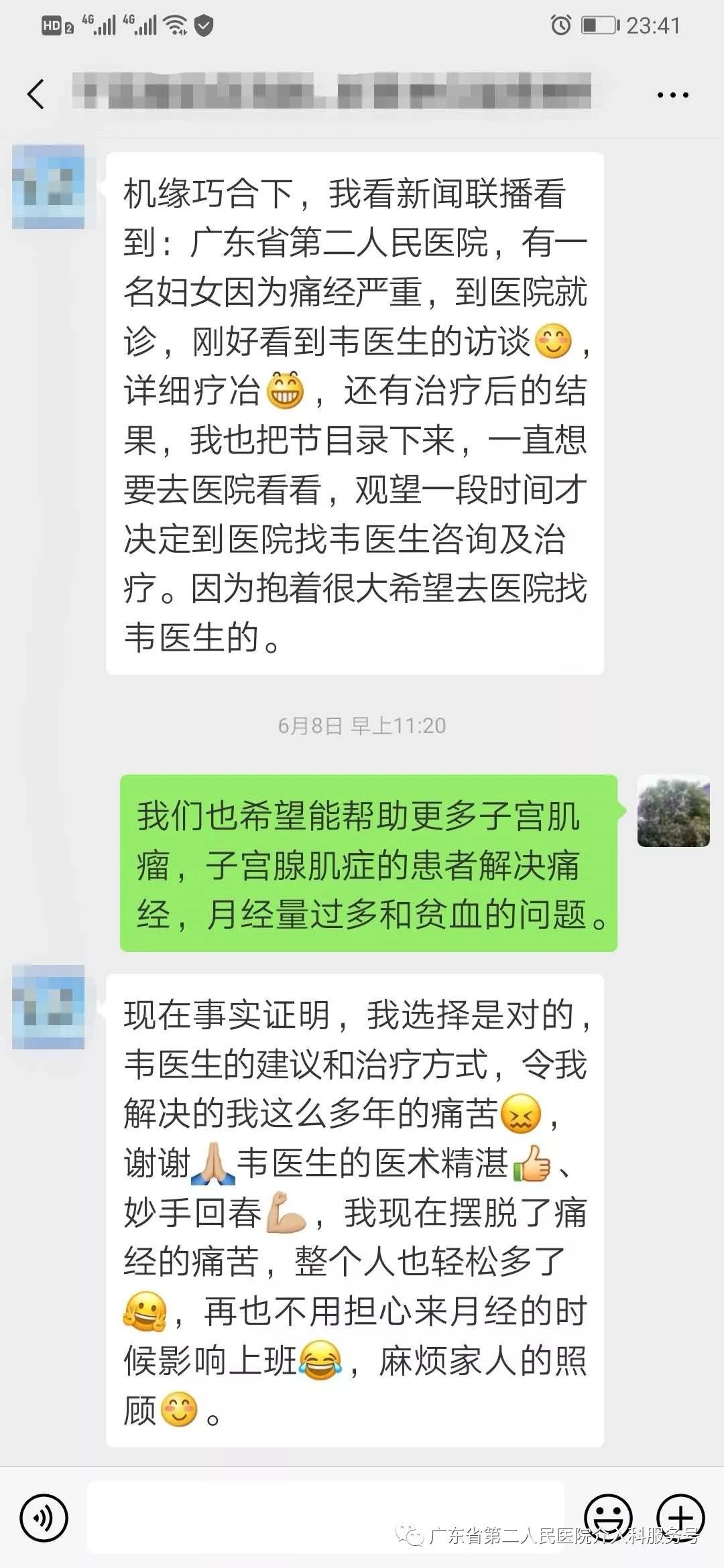This screenshot has height=1568, width=724.
Task: Tap the timestamp 6月8日 早上11:20
Action: (362, 725)
